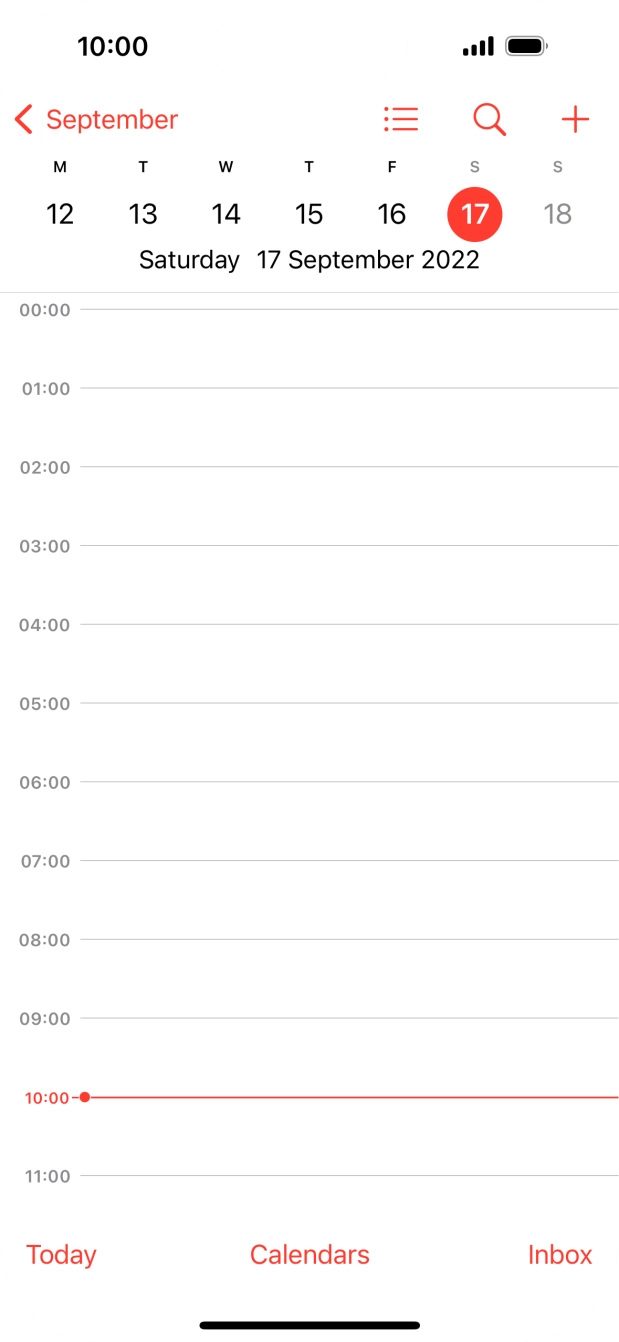619x1342 pixels.
Task: Select Thursday 15 in the week strip
Action: [309, 213]
